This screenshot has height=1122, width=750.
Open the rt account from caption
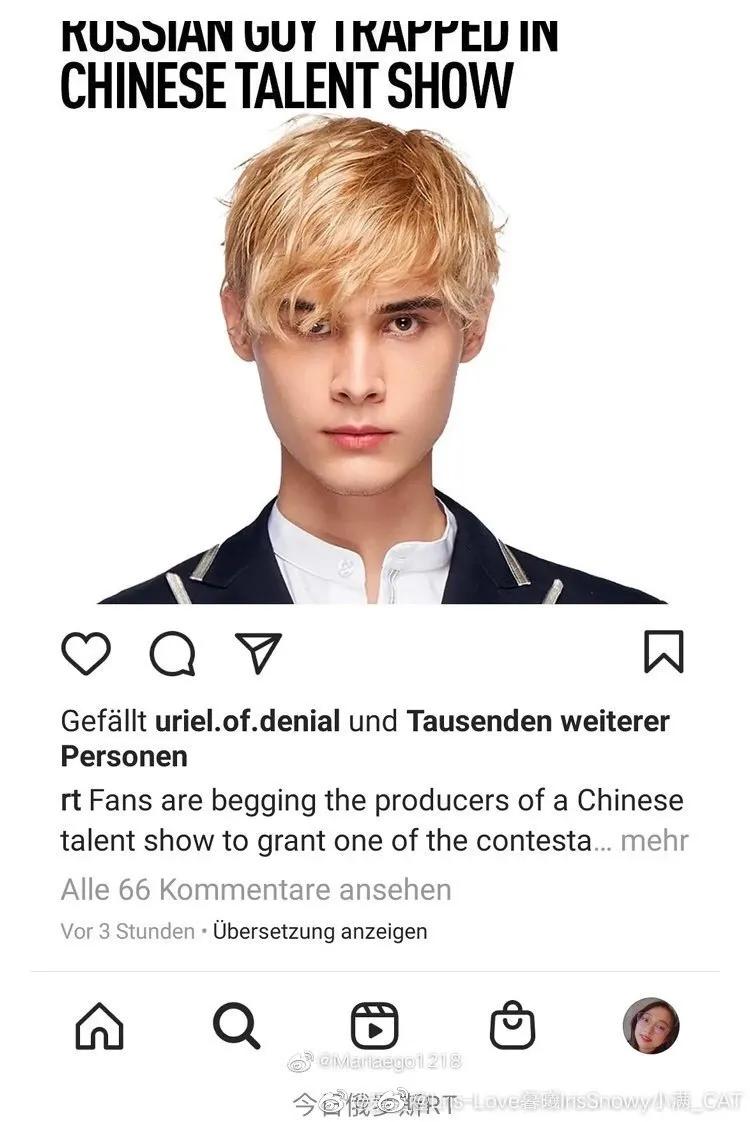71,801
